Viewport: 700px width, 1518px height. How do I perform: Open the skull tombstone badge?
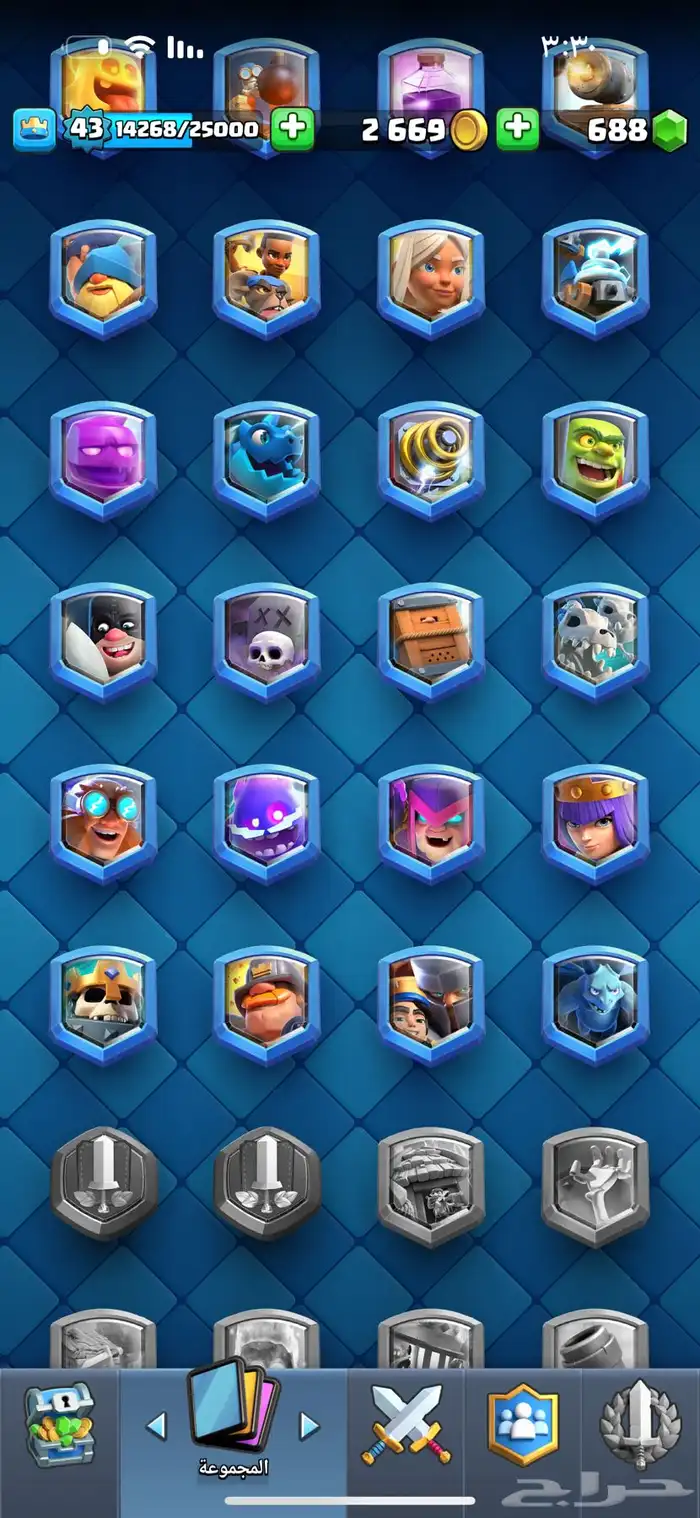[266, 641]
